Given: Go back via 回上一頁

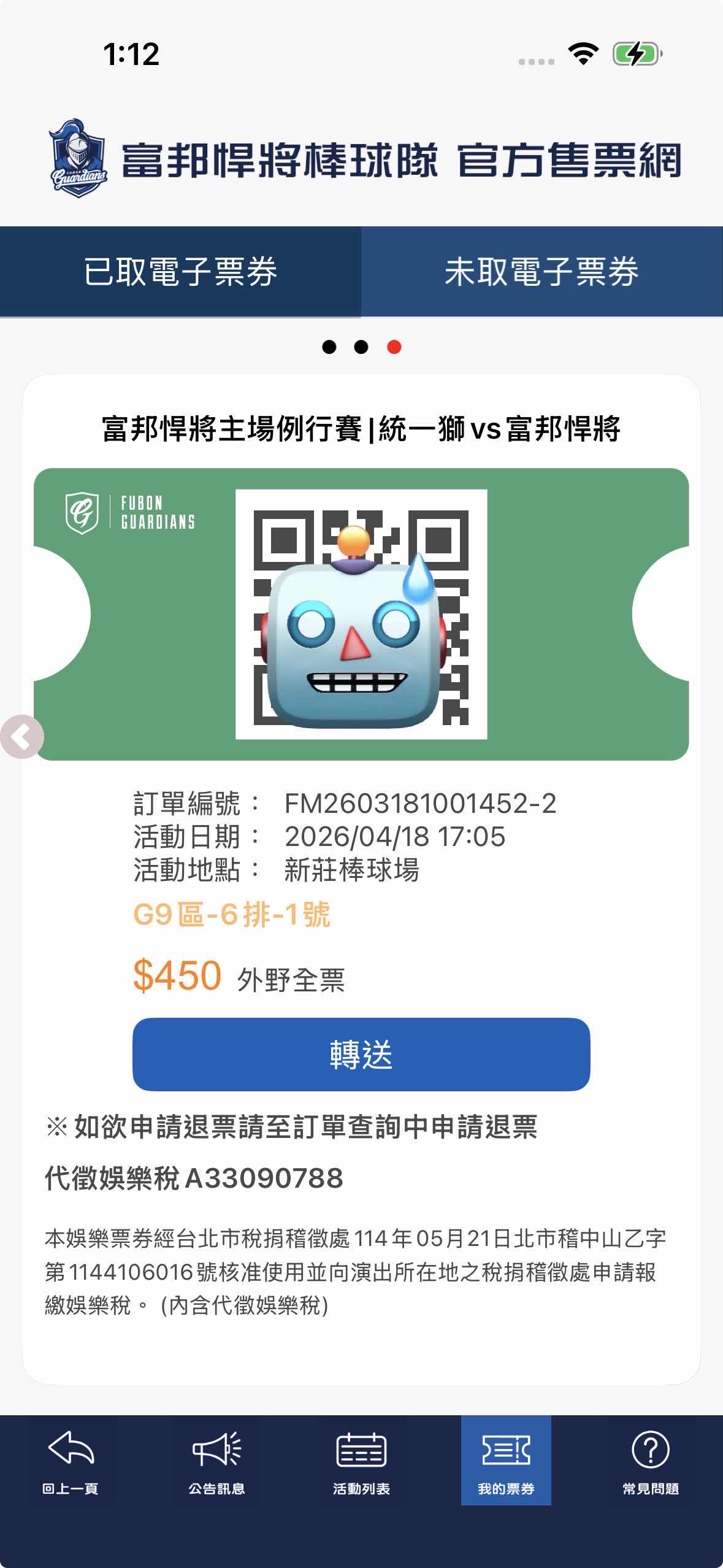Looking at the screenshot, I should point(71,1462).
